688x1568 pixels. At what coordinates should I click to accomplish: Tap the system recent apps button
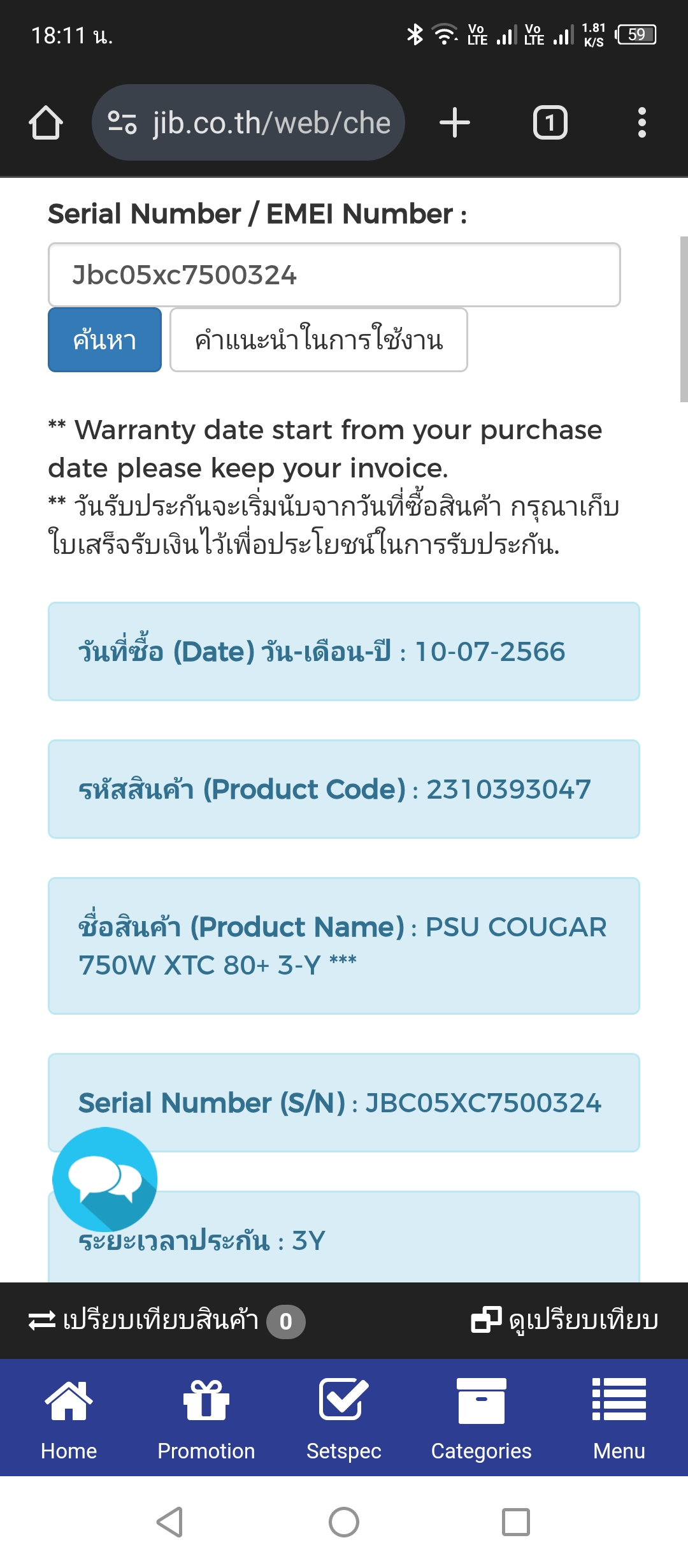(x=516, y=1522)
